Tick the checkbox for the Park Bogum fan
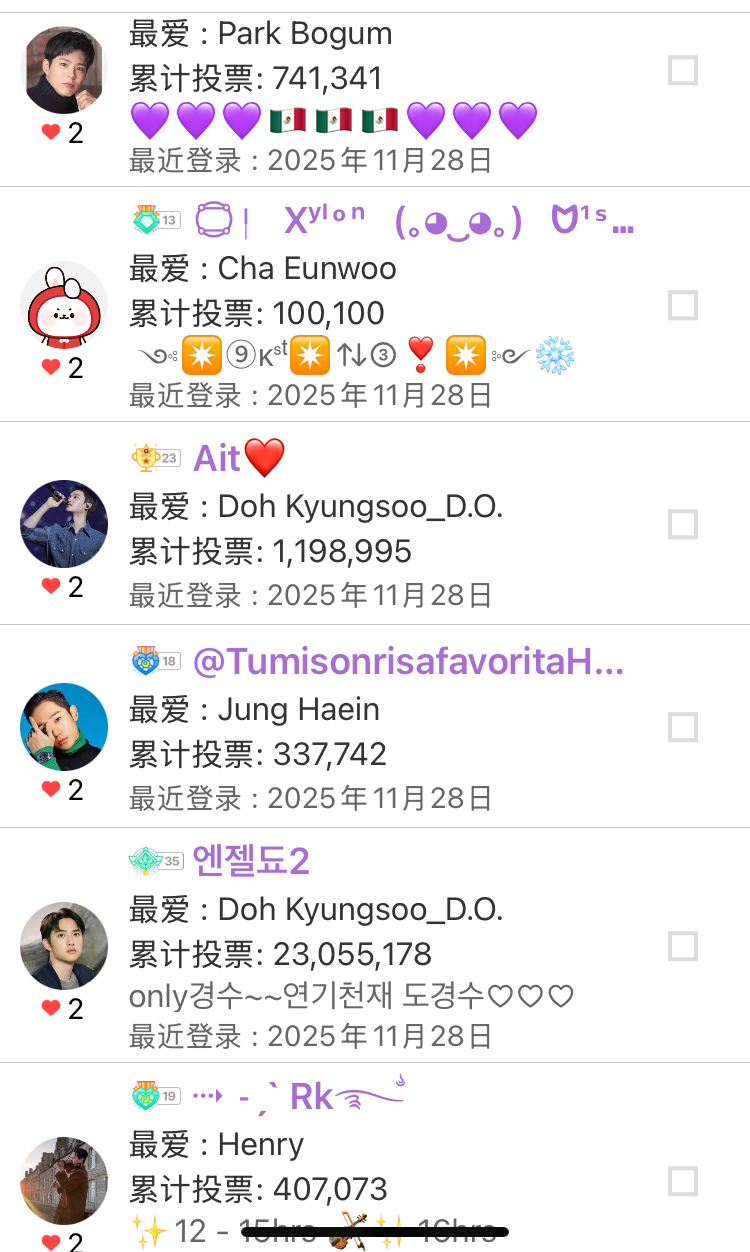The height and width of the screenshot is (1252, 750). 683,71
